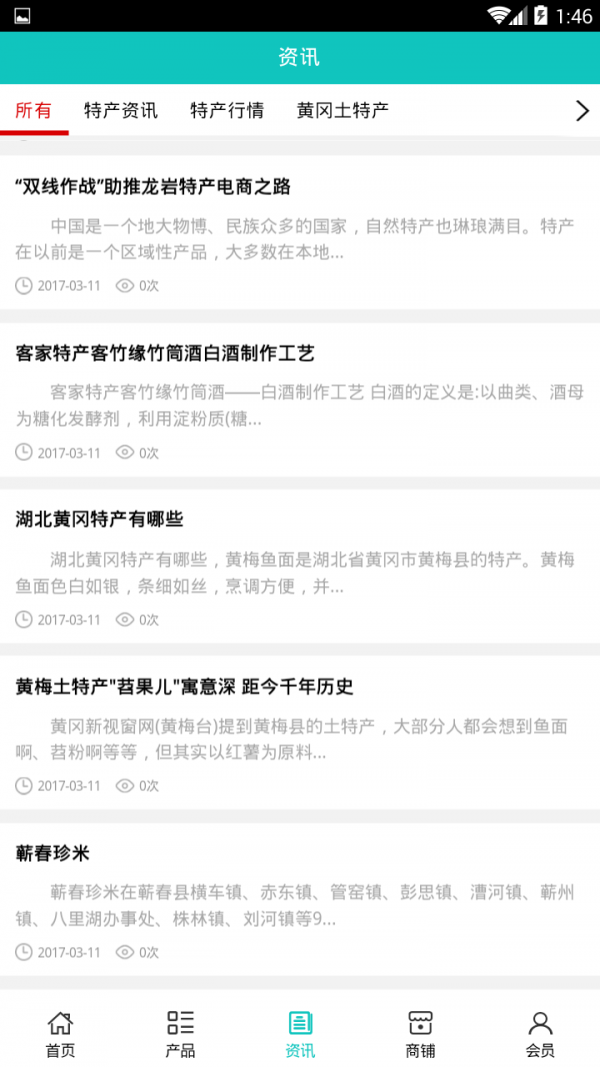Tap the 资讯 bottom tab
The image size is (600, 1067).
click(300, 1033)
